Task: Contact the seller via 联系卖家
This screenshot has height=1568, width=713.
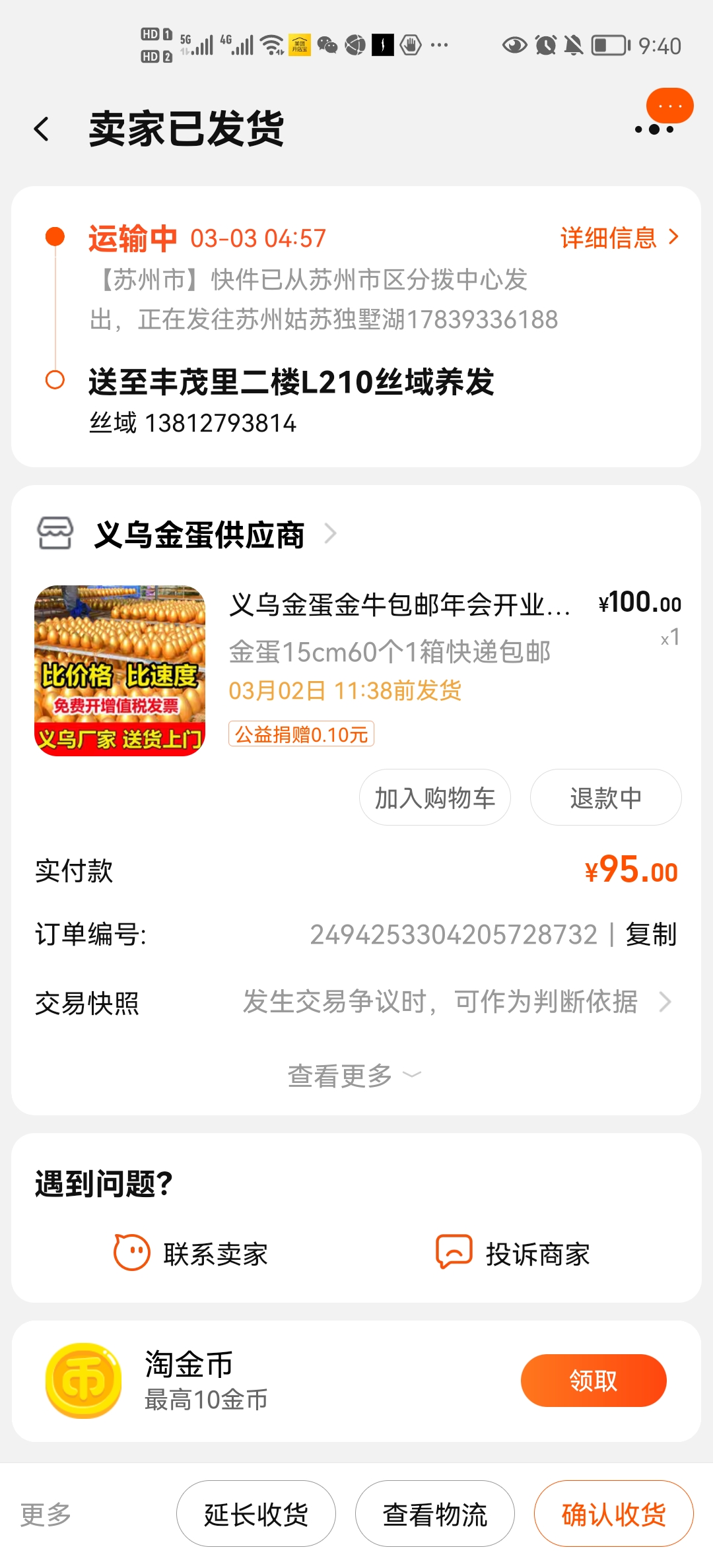Action: (x=191, y=1253)
